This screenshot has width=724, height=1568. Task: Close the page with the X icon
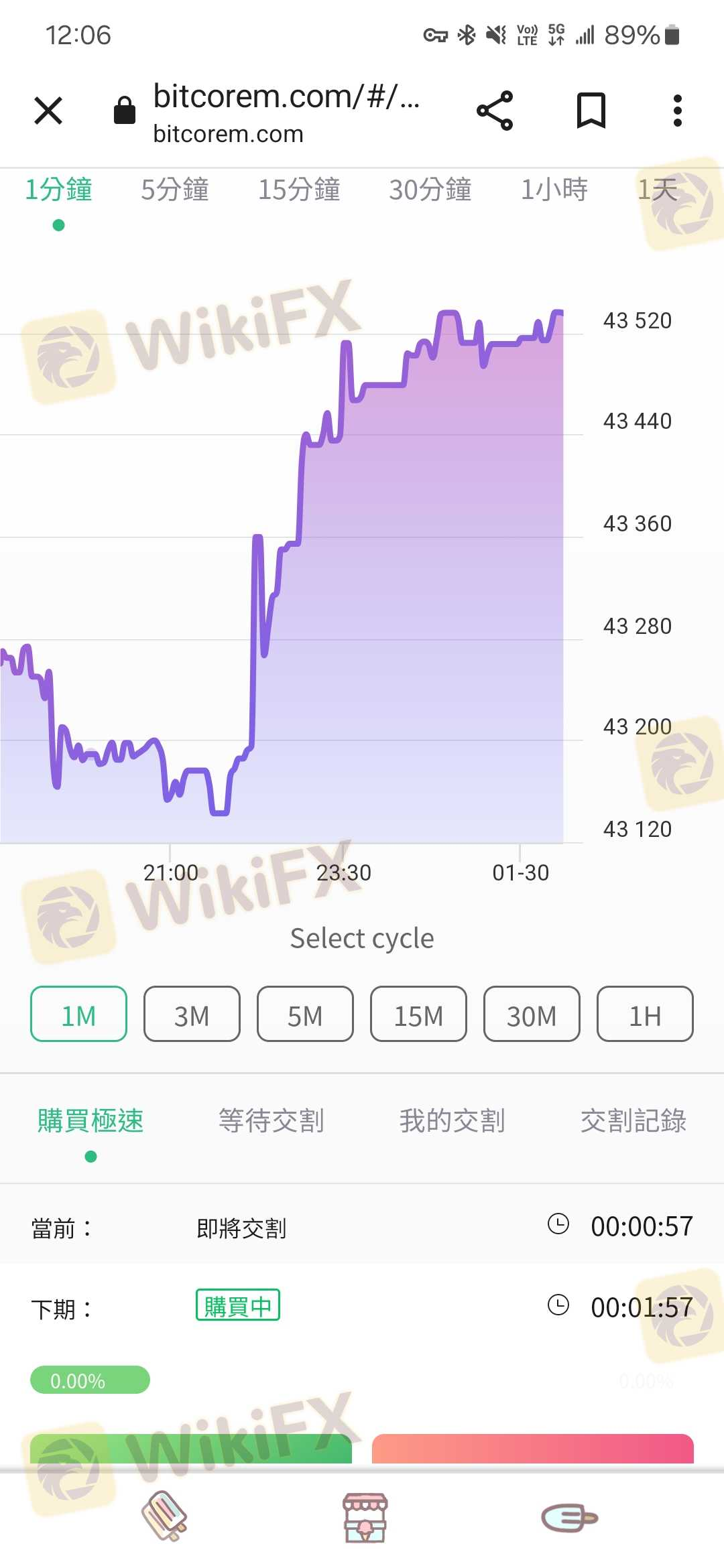48,111
